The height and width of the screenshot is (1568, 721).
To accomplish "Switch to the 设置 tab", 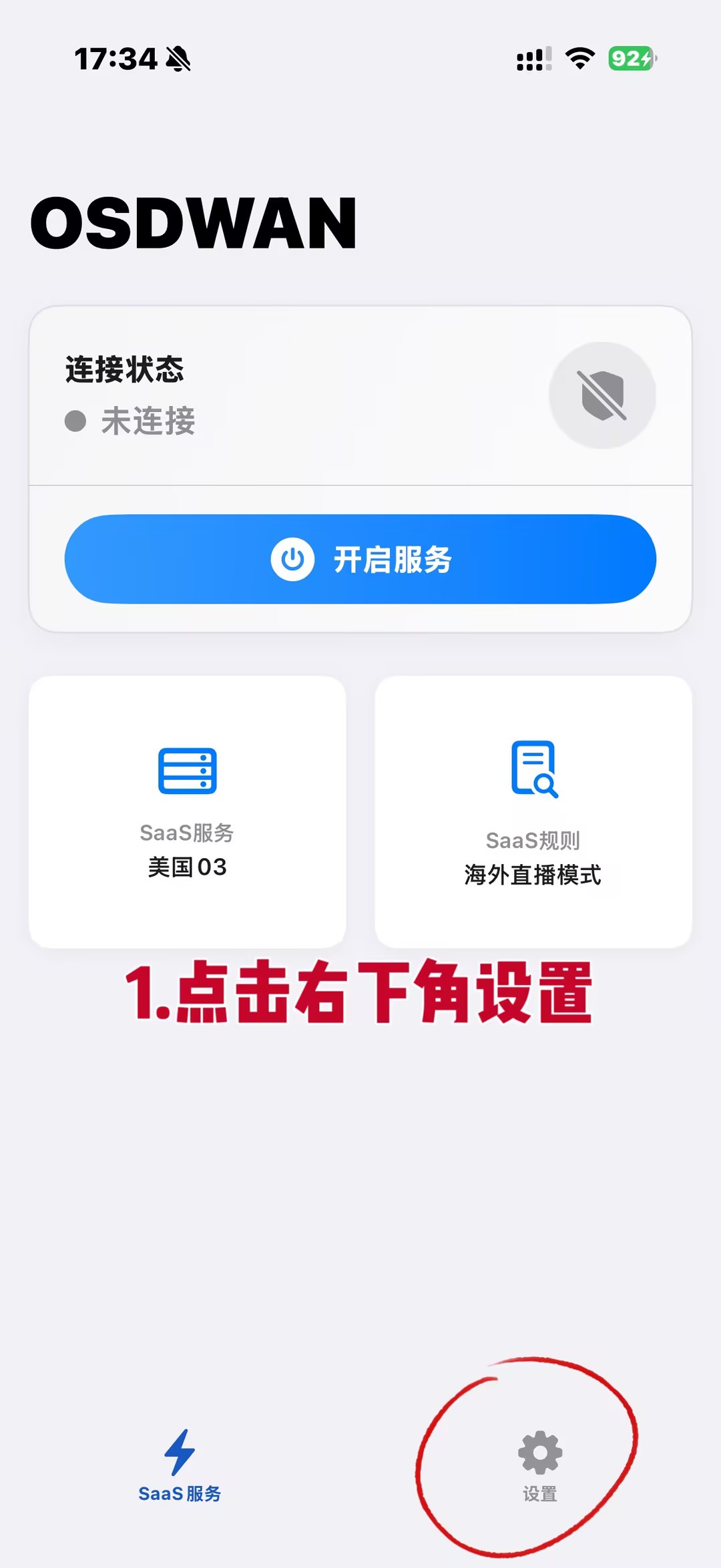I will click(540, 1465).
